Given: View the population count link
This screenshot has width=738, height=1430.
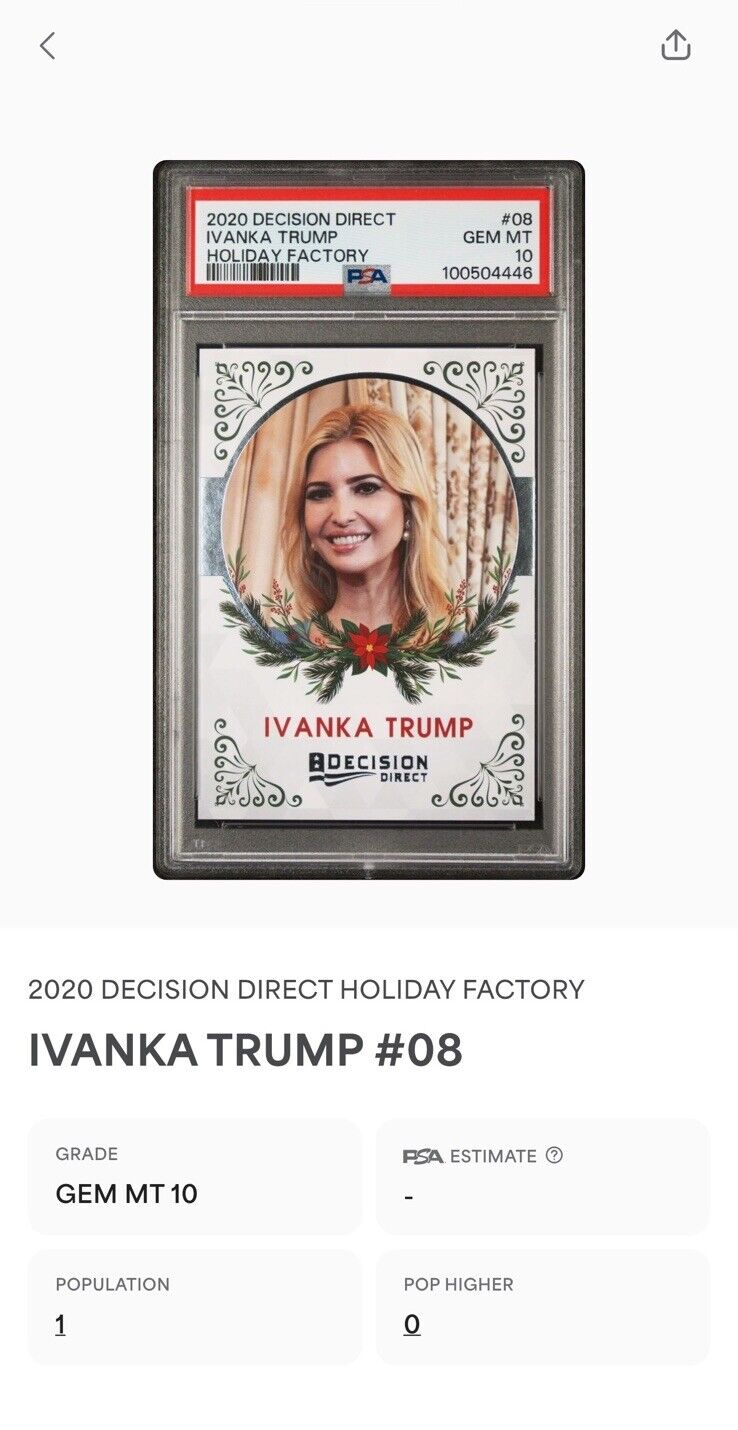Looking at the screenshot, I should pyautogui.click(x=60, y=1325).
